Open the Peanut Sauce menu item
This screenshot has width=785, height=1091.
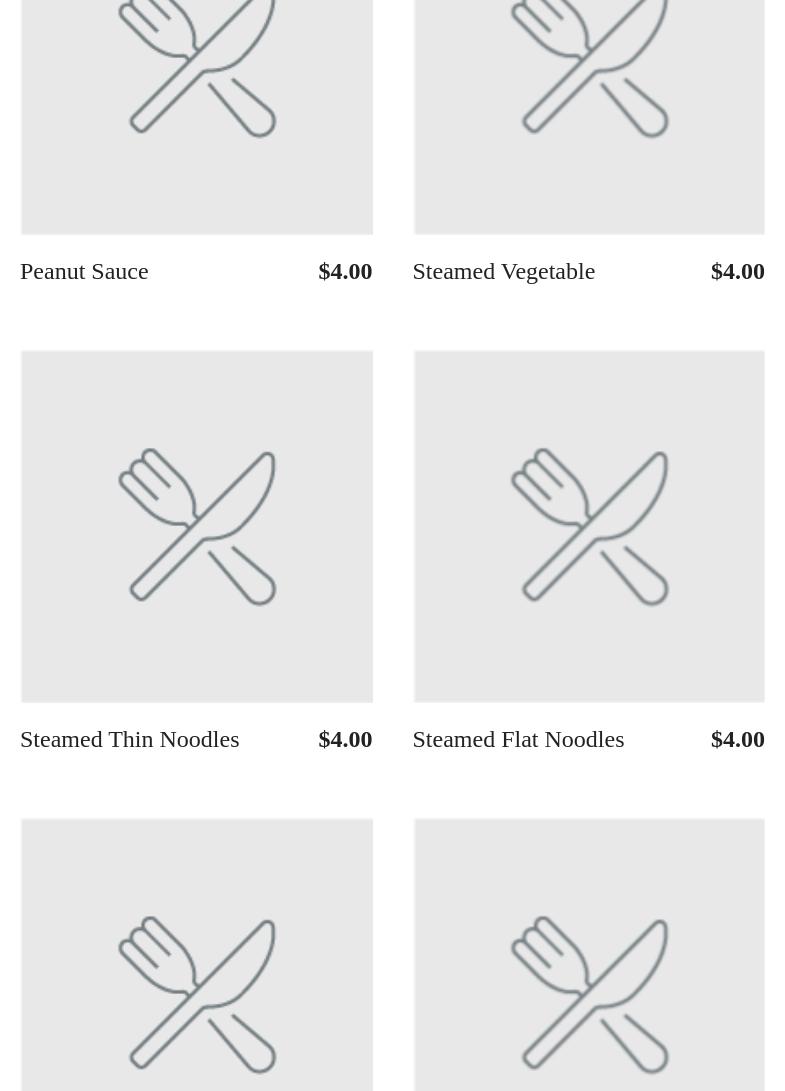[85, 272]
